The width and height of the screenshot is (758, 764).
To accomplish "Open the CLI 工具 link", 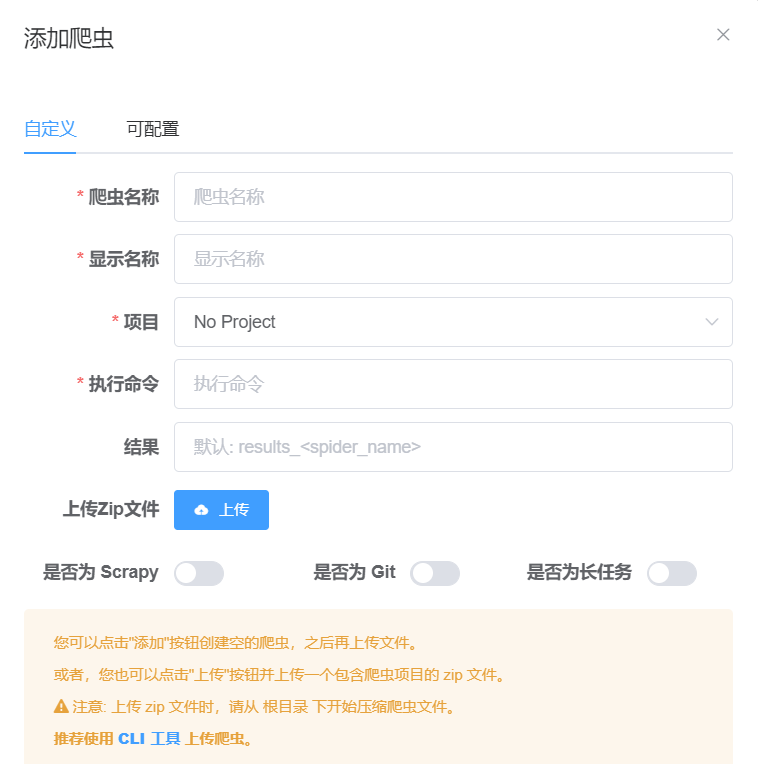I will coord(149,739).
